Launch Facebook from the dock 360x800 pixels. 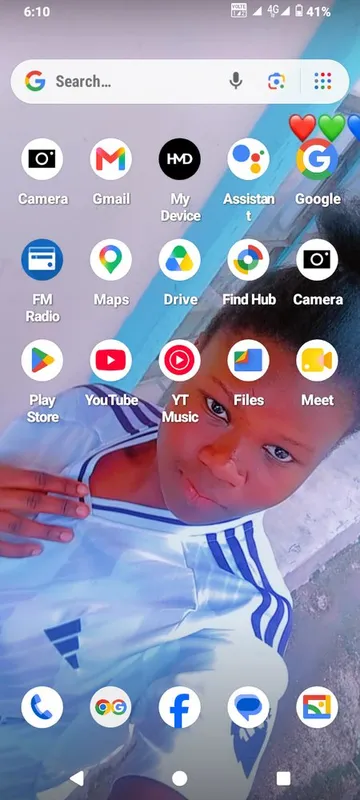point(179,707)
